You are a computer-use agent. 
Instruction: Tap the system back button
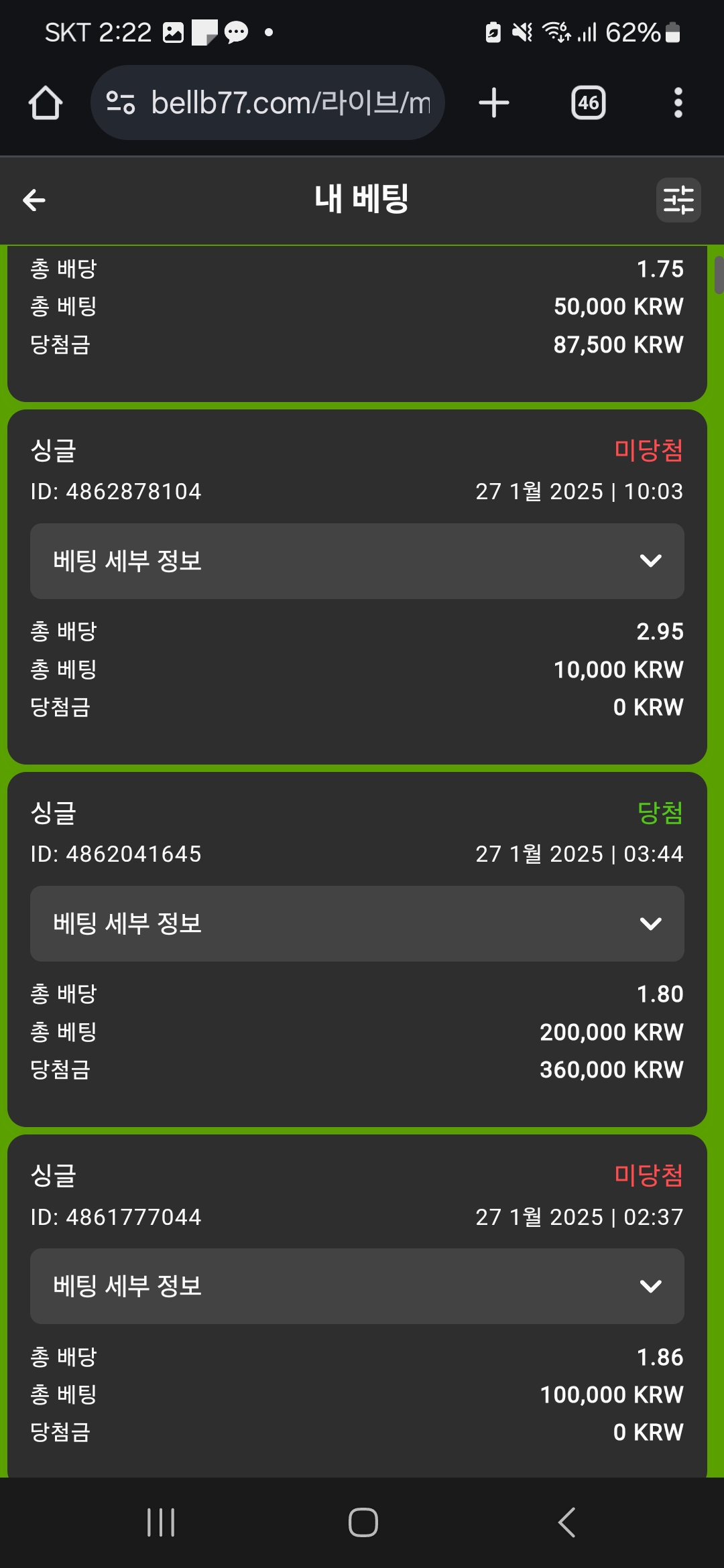[567, 1522]
